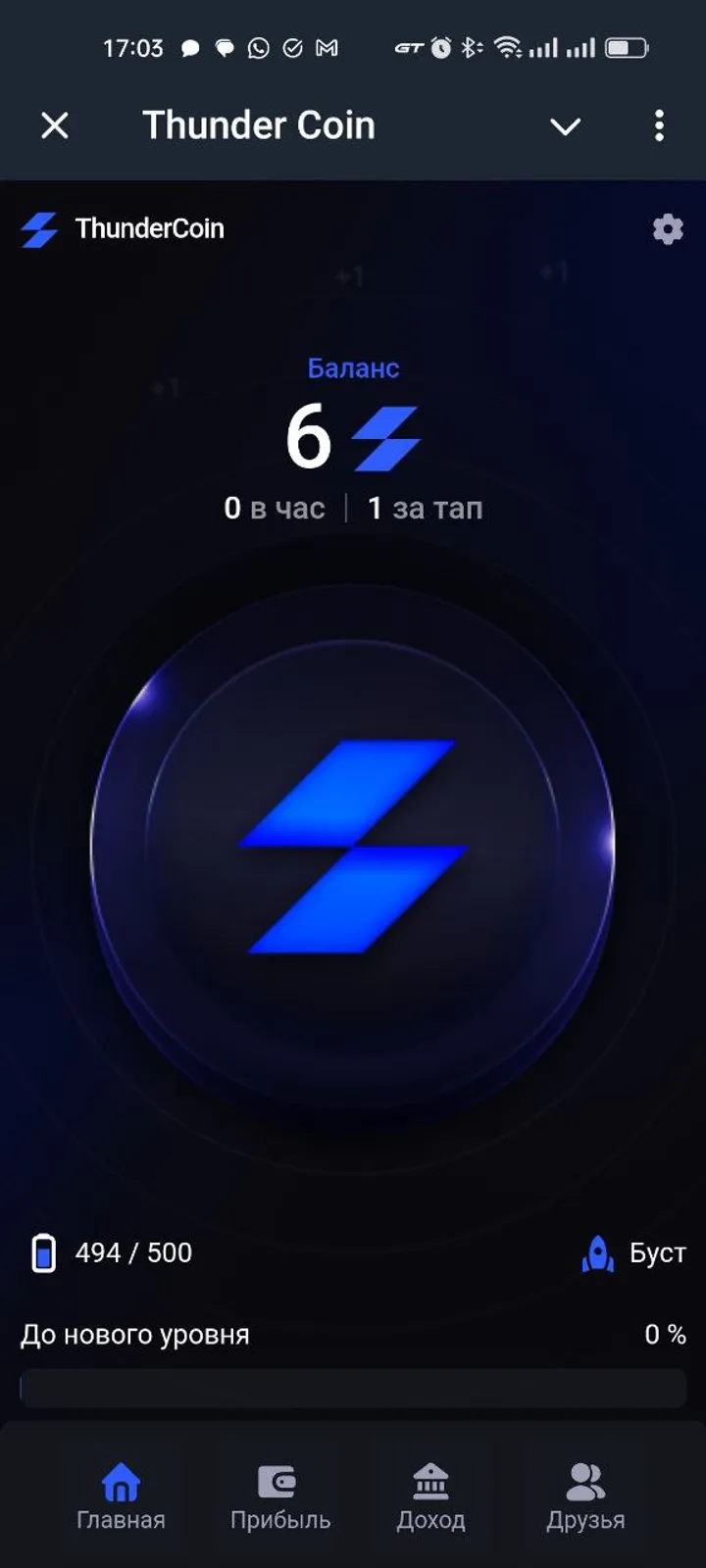This screenshot has width=706, height=1568.
Task: Open the Прибыль wallet icon
Action: pyautogui.click(x=277, y=1482)
